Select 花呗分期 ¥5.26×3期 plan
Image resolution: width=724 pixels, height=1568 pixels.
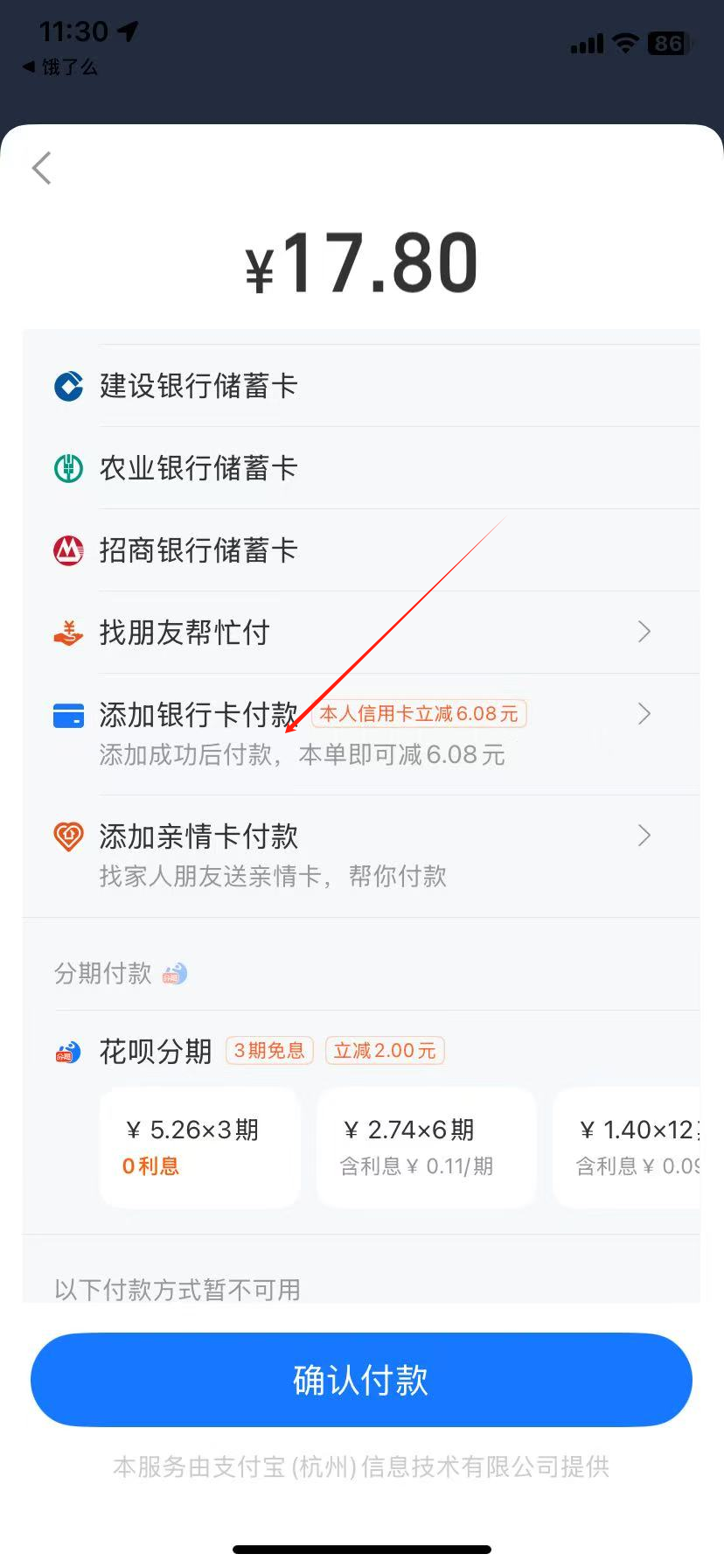click(x=199, y=1146)
